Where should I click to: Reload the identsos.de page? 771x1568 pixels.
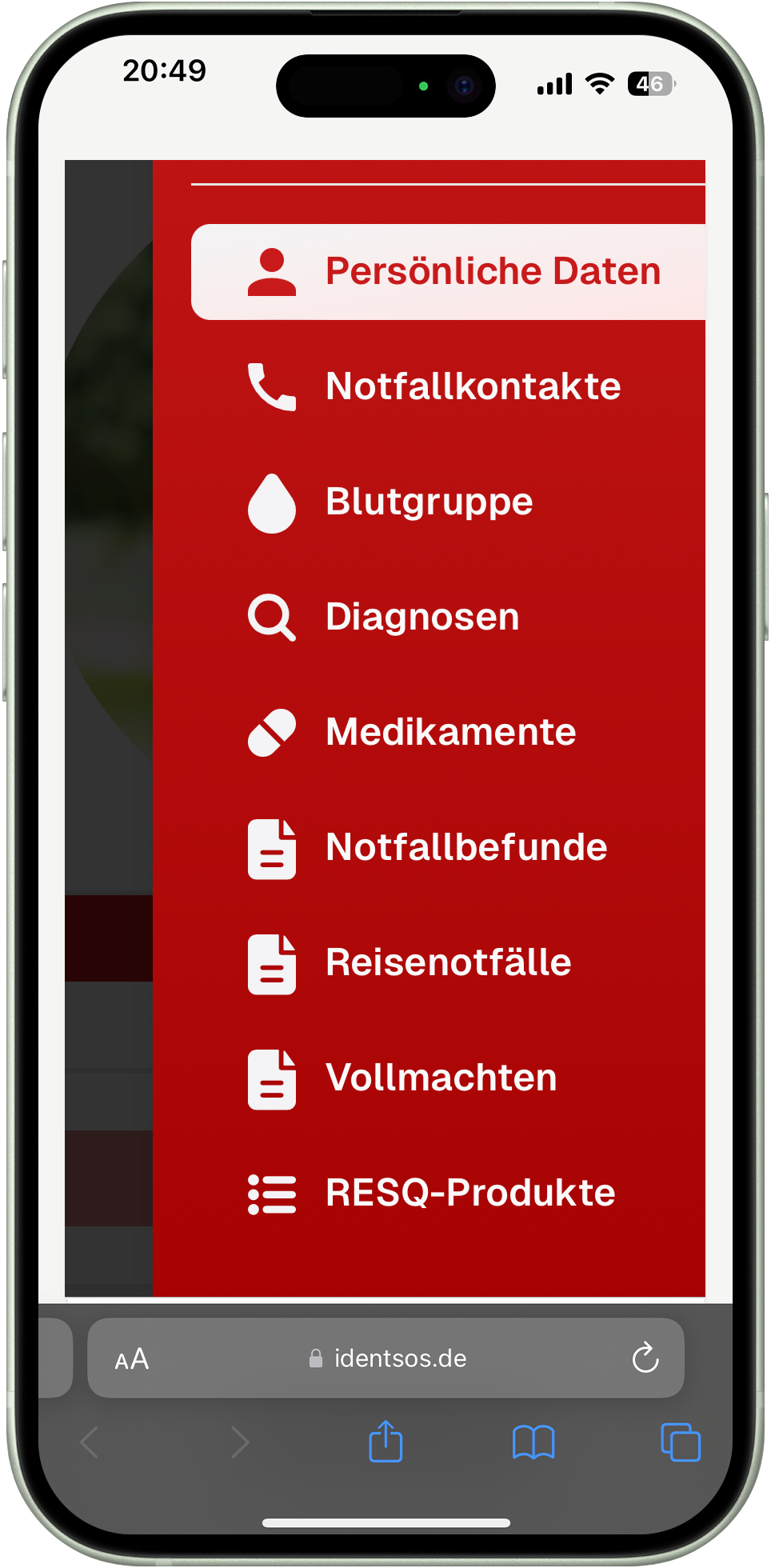click(x=645, y=1358)
